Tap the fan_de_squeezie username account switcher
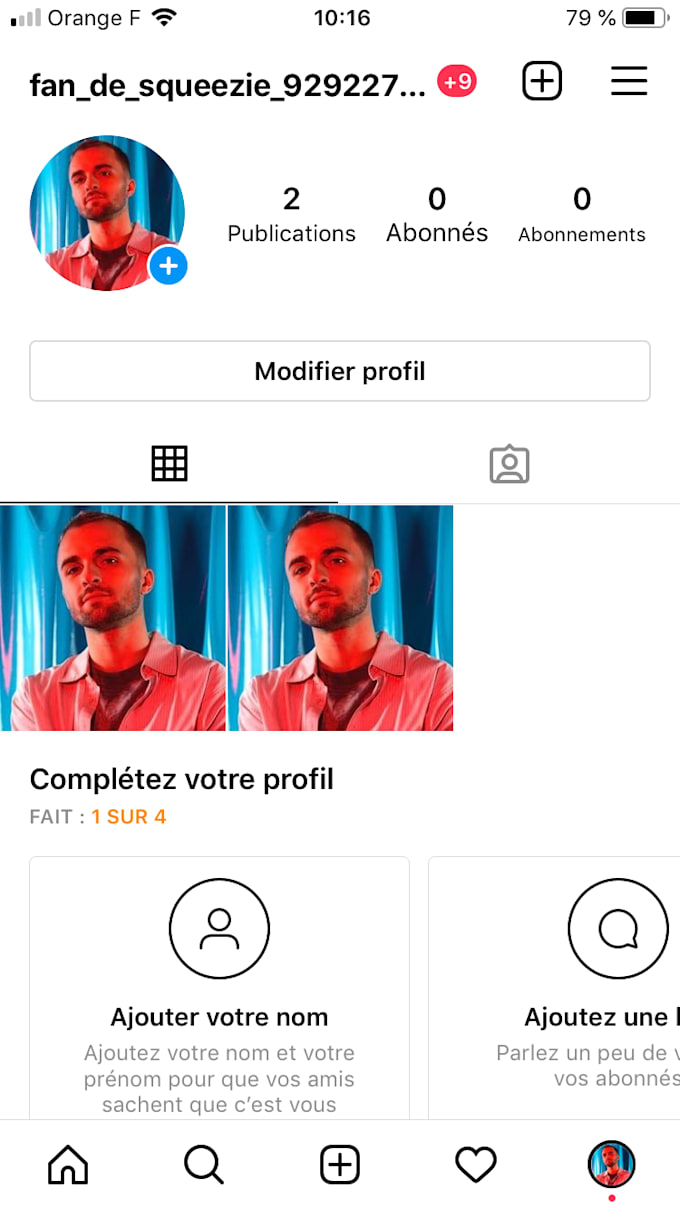Screen dimensions: 680x1209 tap(228, 85)
